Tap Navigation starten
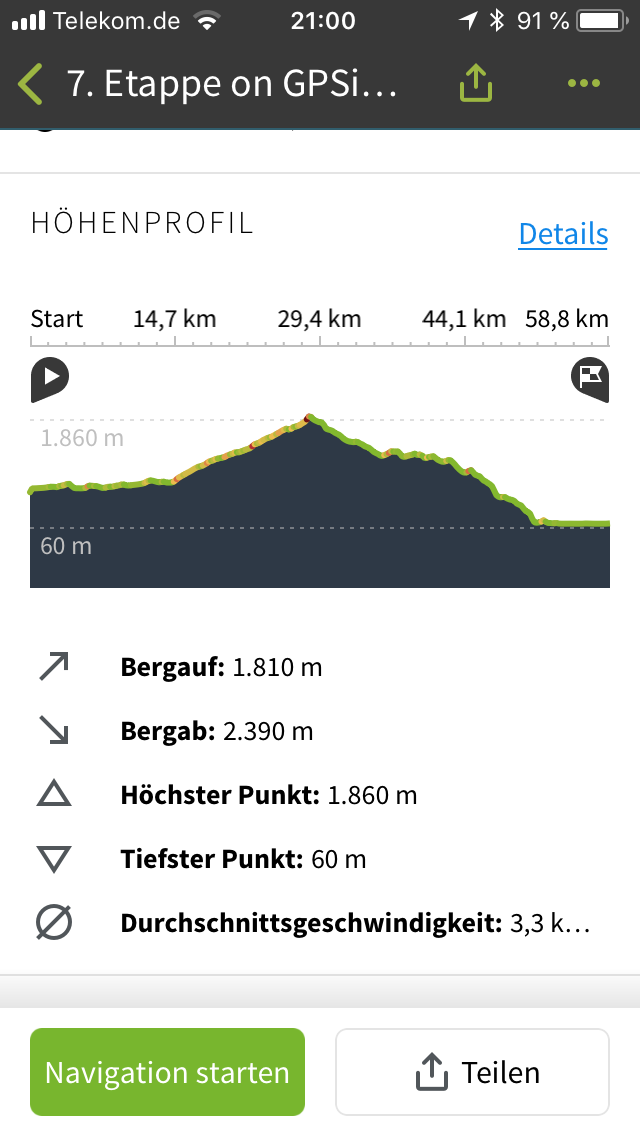Image resolution: width=640 pixels, height=1136 pixels. [x=167, y=1072]
